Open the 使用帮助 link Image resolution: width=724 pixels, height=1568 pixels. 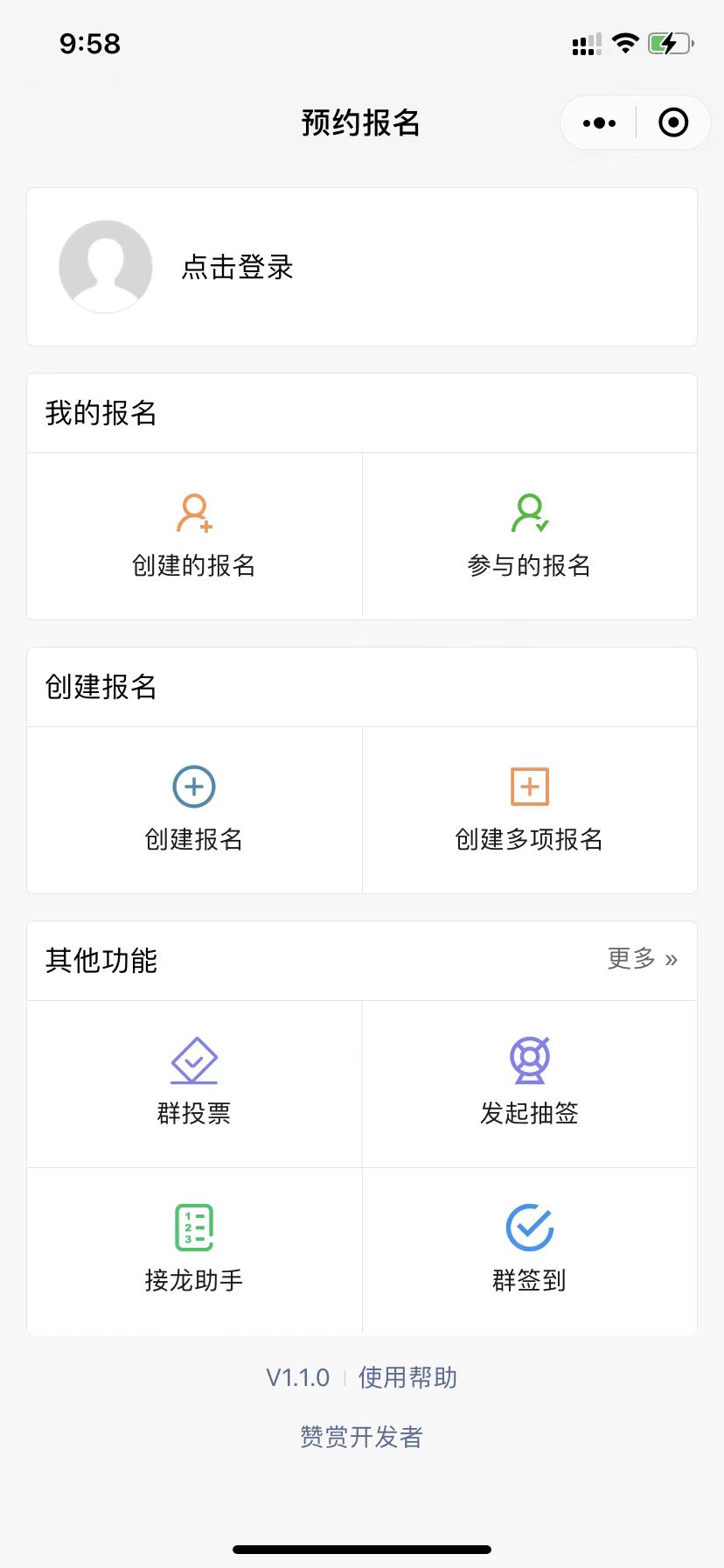pos(407,1377)
